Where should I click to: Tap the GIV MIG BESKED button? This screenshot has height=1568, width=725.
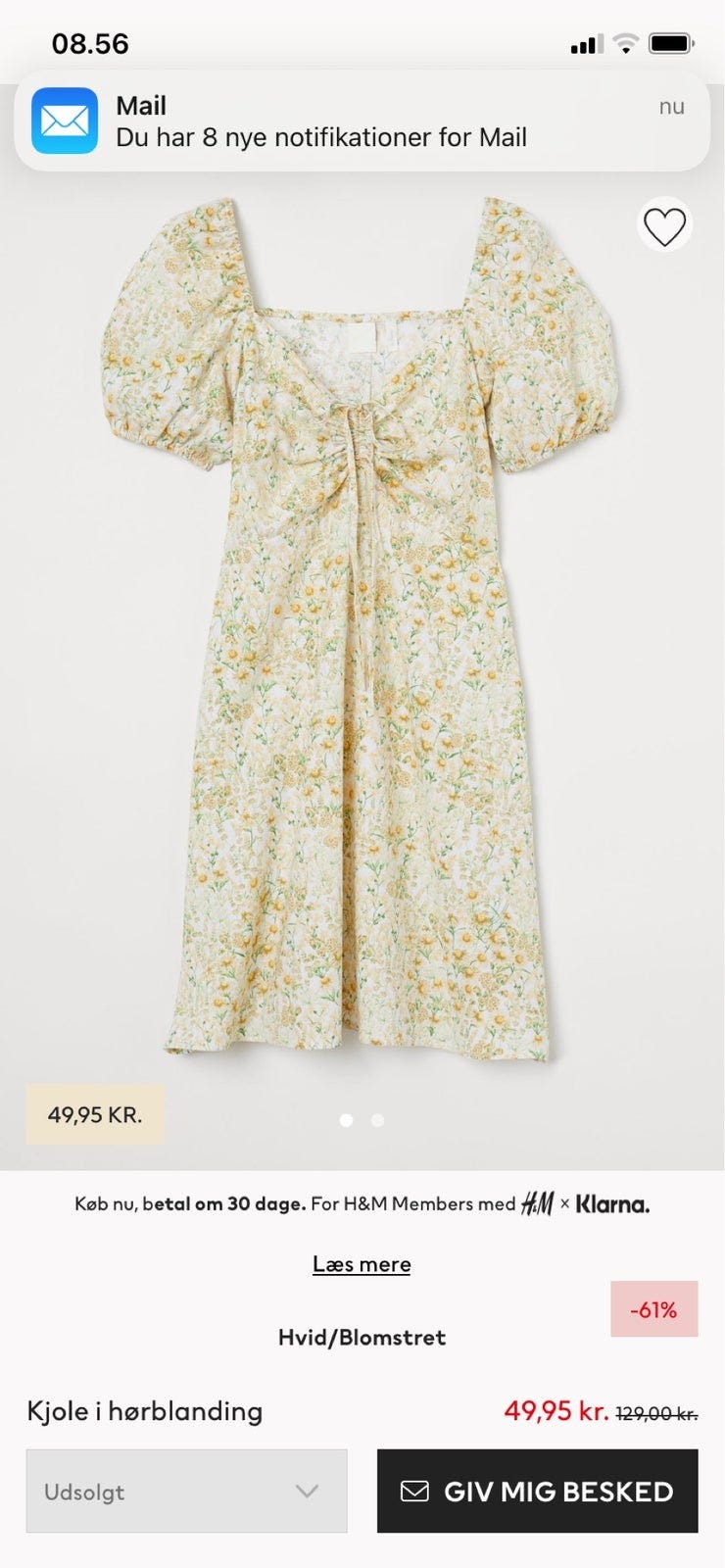click(537, 1492)
